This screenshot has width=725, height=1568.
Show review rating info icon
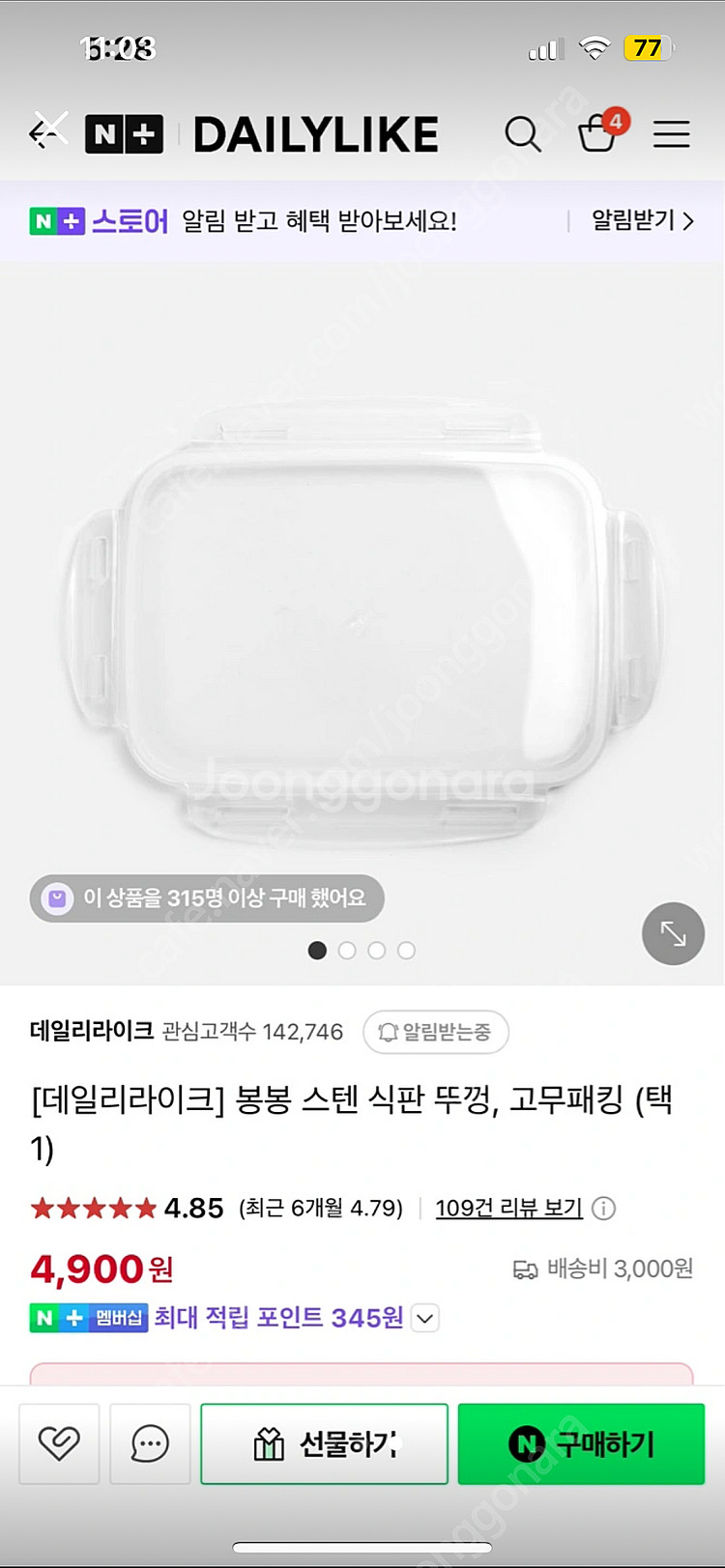tap(603, 1209)
